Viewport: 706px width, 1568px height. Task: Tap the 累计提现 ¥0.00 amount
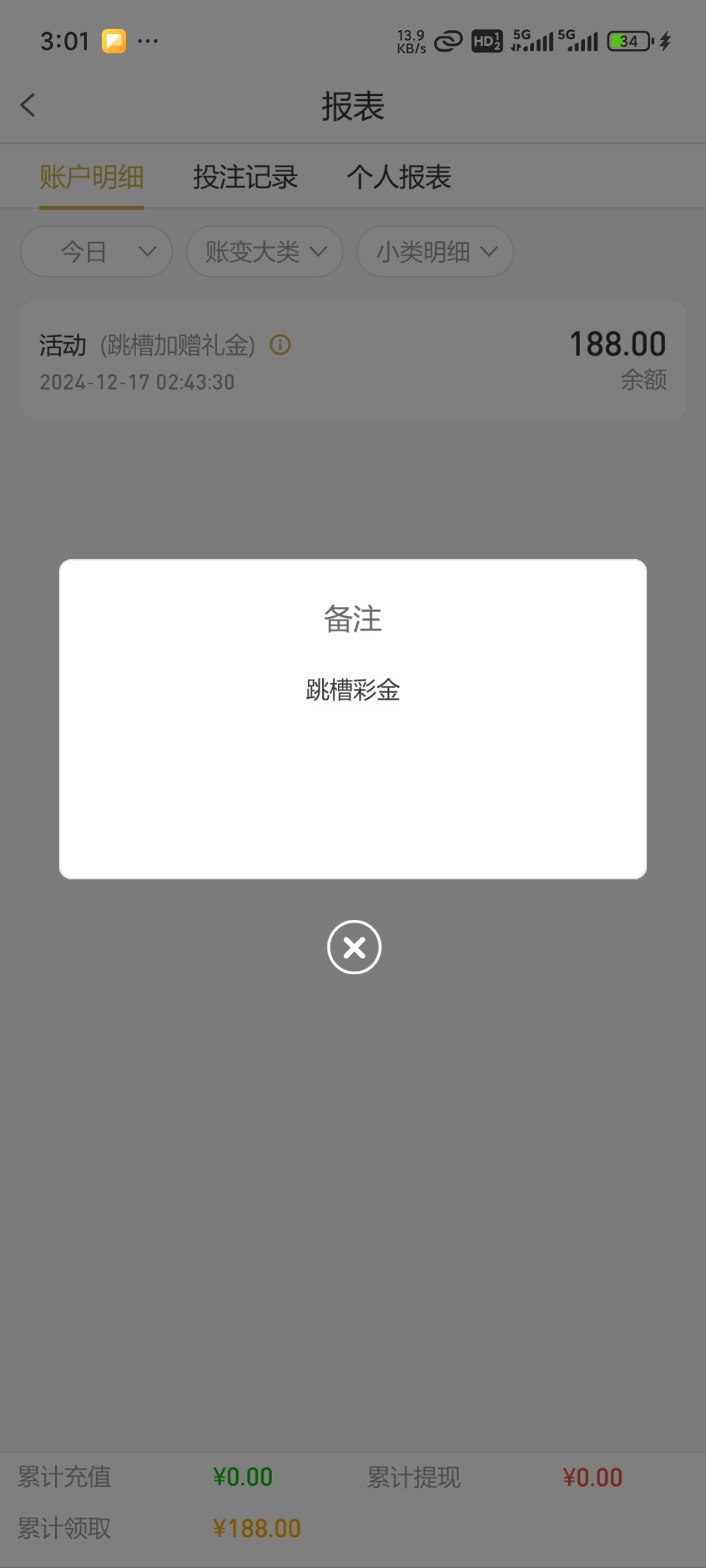click(x=593, y=1477)
